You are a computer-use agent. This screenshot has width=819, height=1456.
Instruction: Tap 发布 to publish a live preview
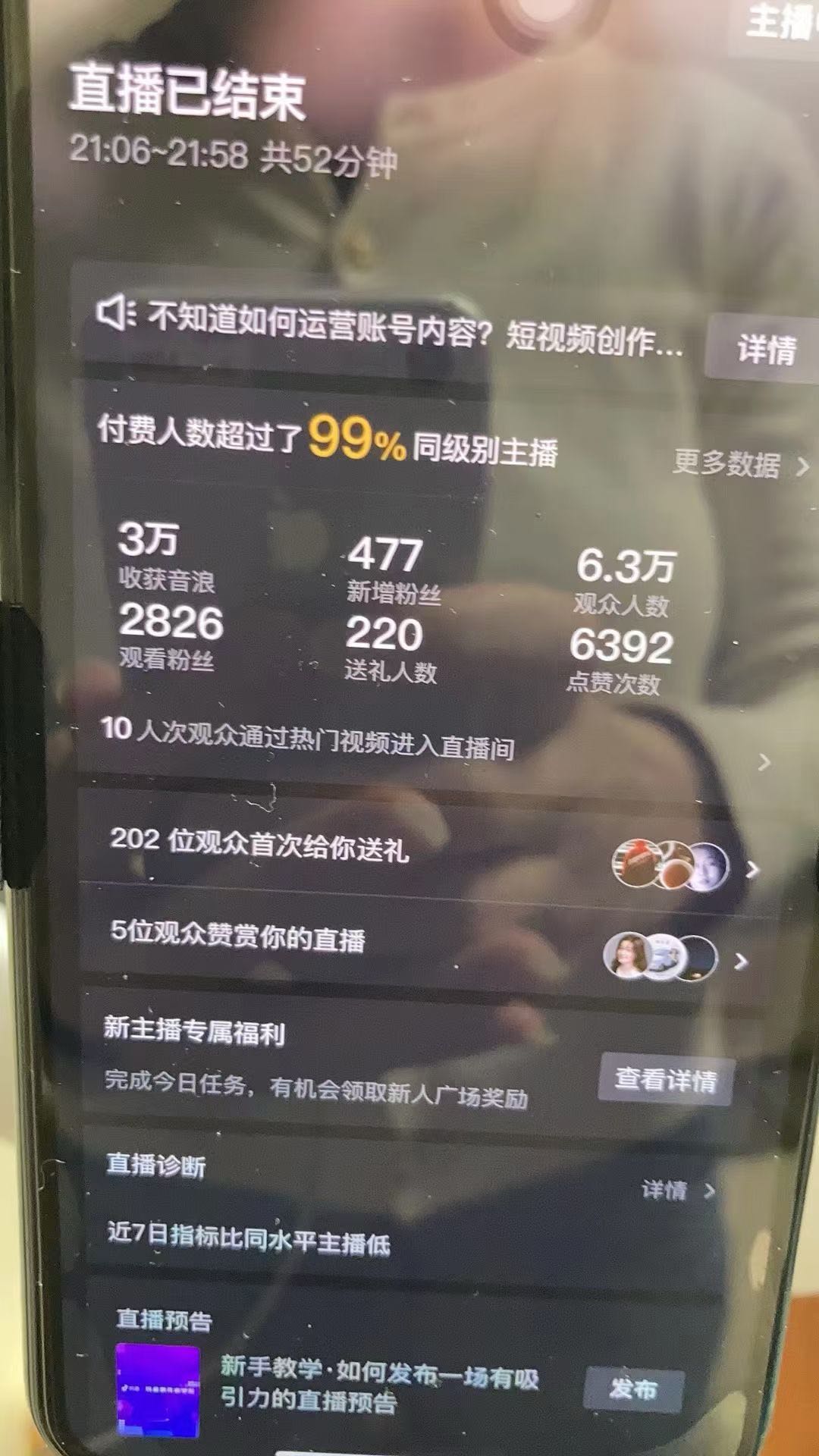634,1390
